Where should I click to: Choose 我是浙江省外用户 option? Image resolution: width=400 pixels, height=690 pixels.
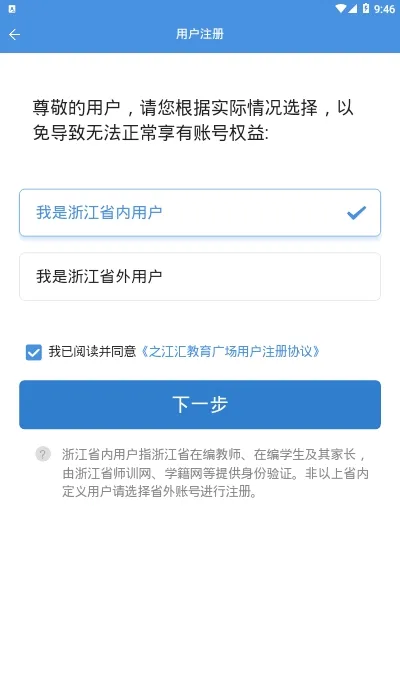pyautogui.click(x=200, y=276)
